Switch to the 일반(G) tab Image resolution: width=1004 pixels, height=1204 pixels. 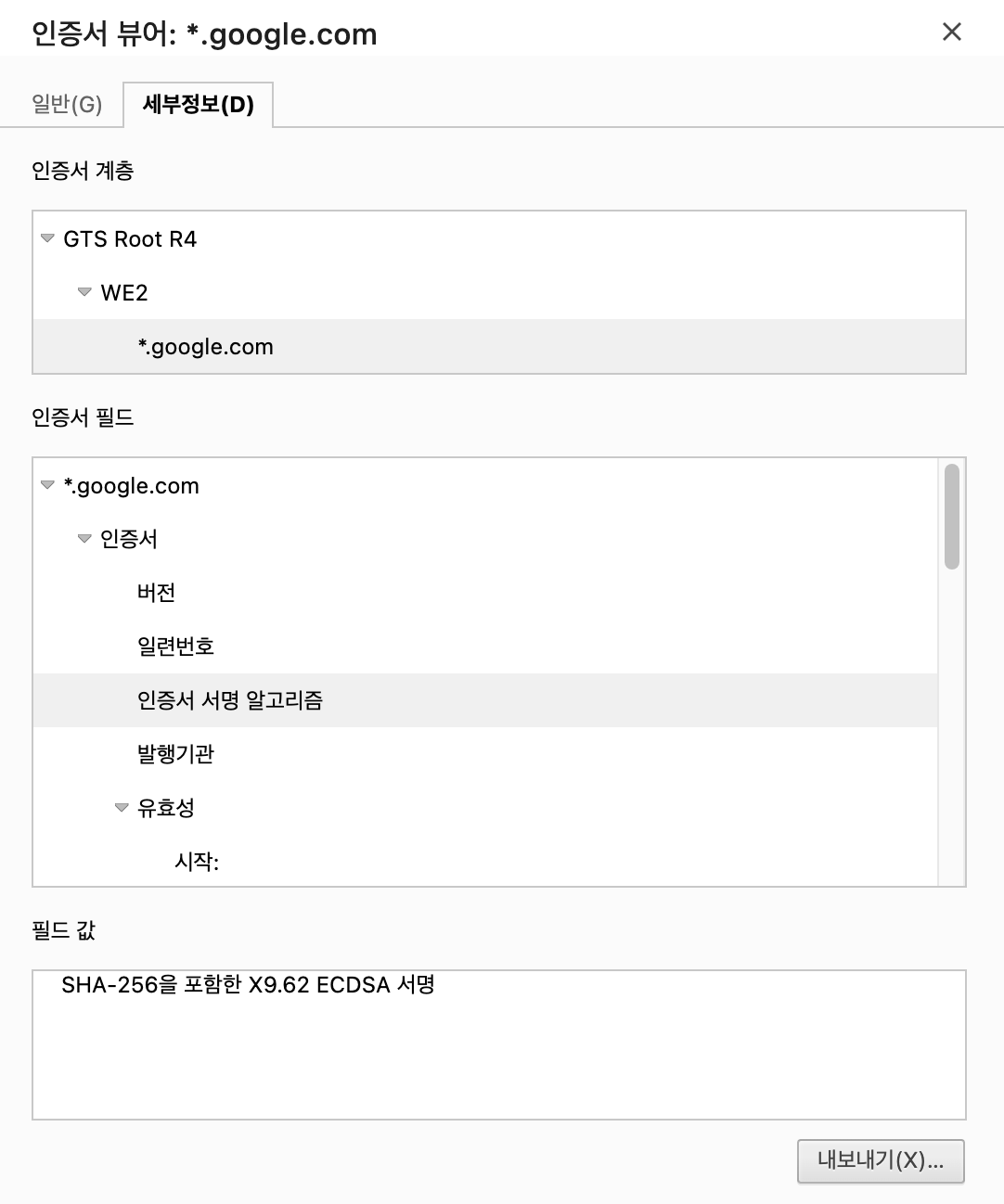(x=67, y=104)
